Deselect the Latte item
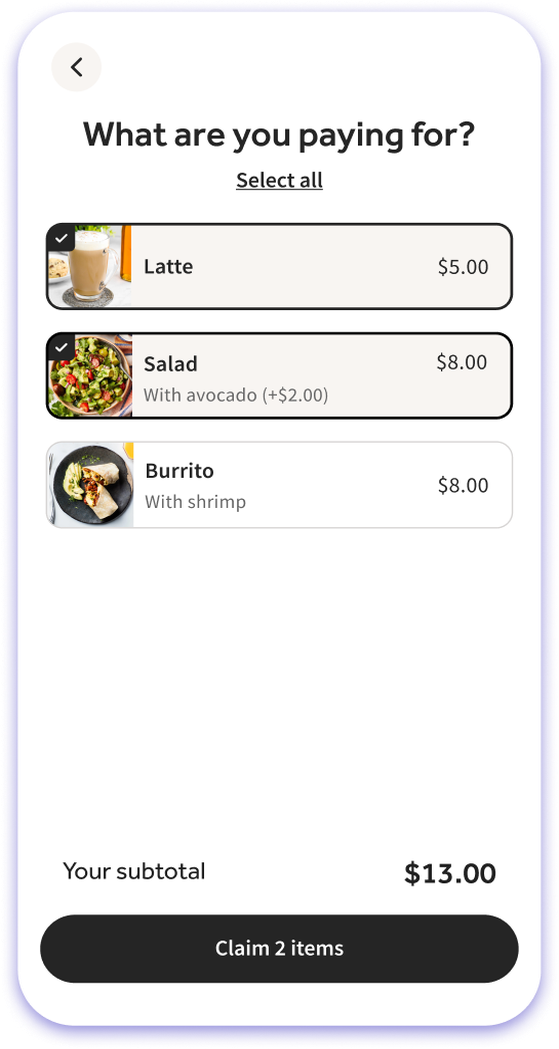The width and height of the screenshot is (559, 1049). coord(280,266)
